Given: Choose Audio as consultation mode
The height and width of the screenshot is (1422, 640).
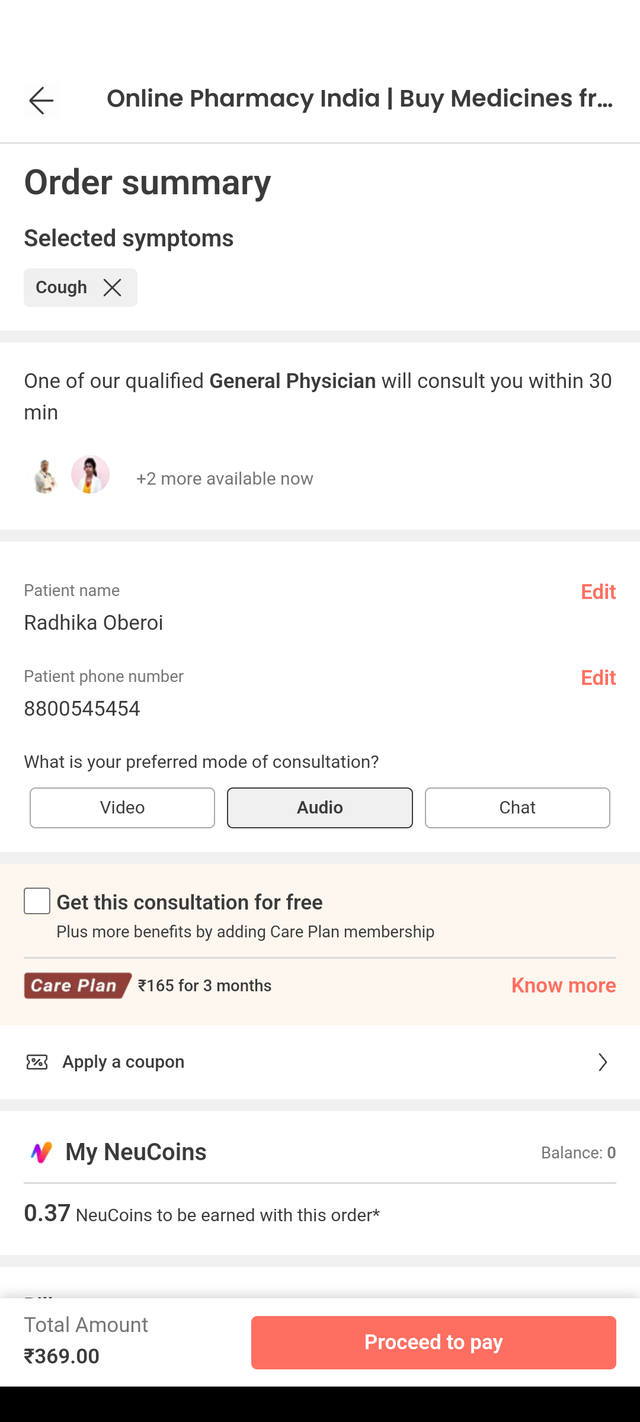Looking at the screenshot, I should click(x=320, y=808).
